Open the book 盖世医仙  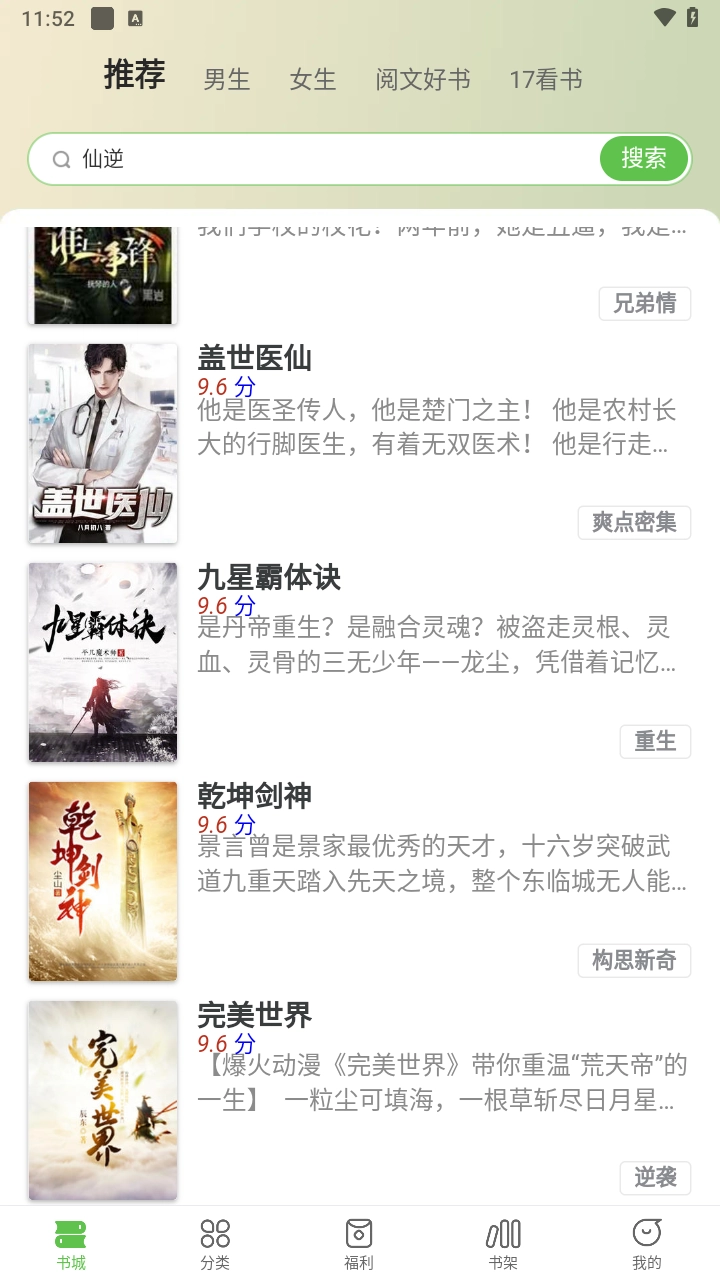tap(255, 358)
